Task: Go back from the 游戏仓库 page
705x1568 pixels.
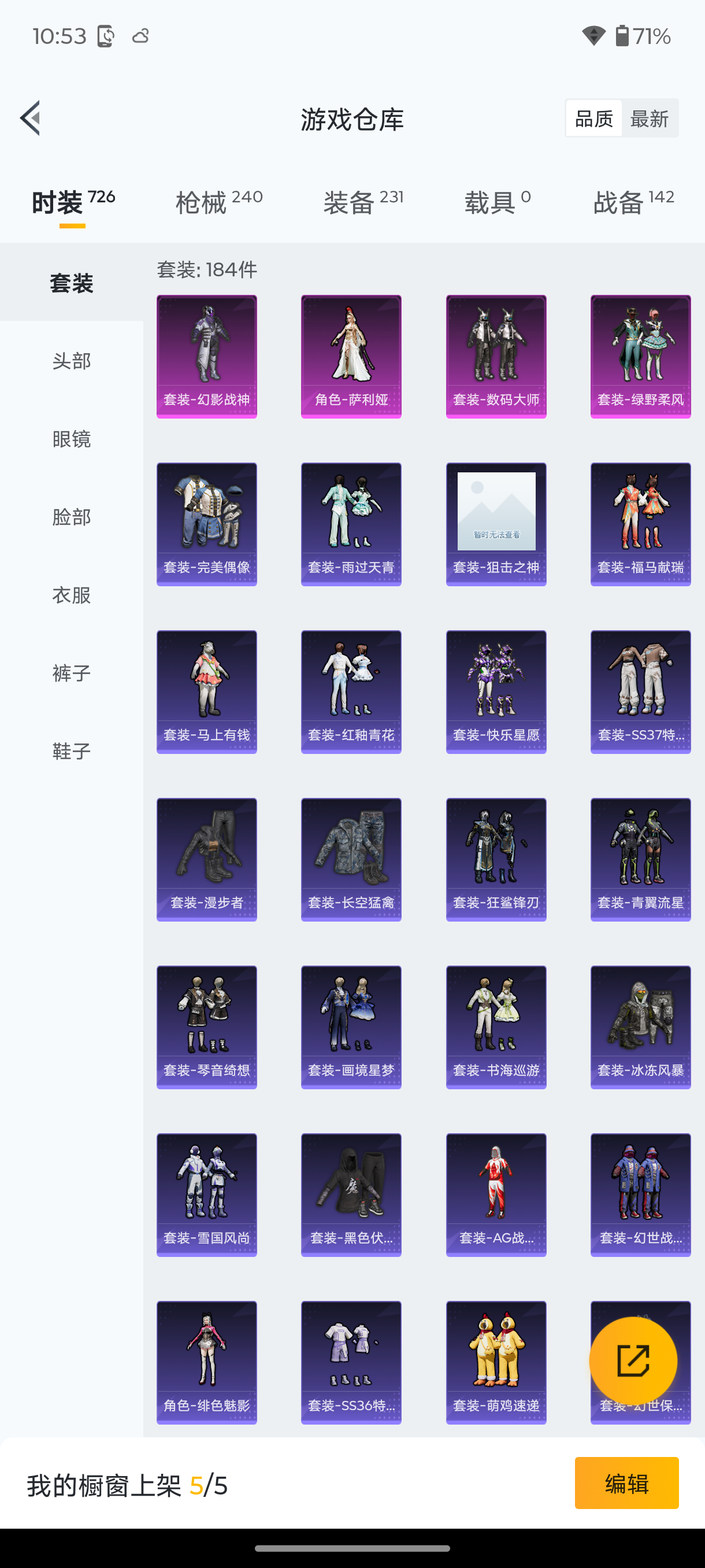Action: coord(31,118)
